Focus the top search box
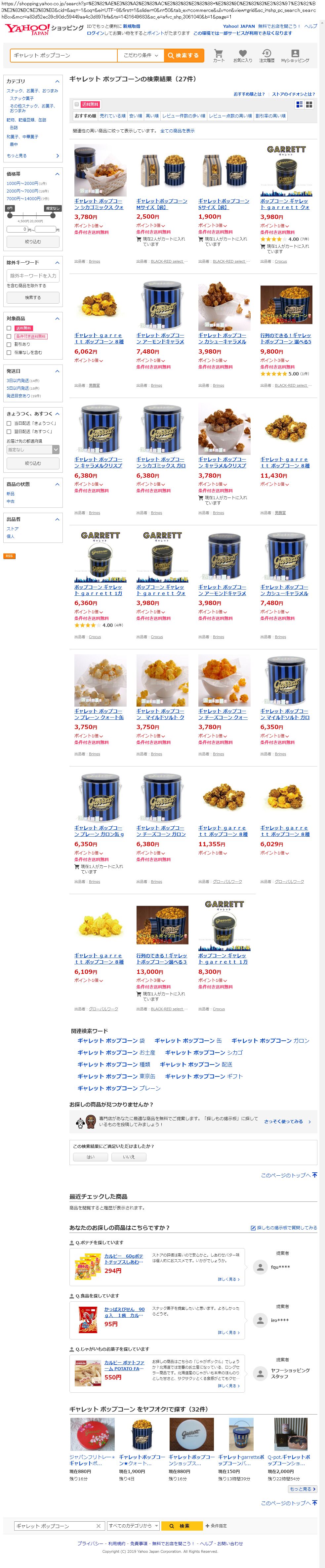Image resolution: width=325 pixels, height=1568 pixels. click(x=63, y=55)
